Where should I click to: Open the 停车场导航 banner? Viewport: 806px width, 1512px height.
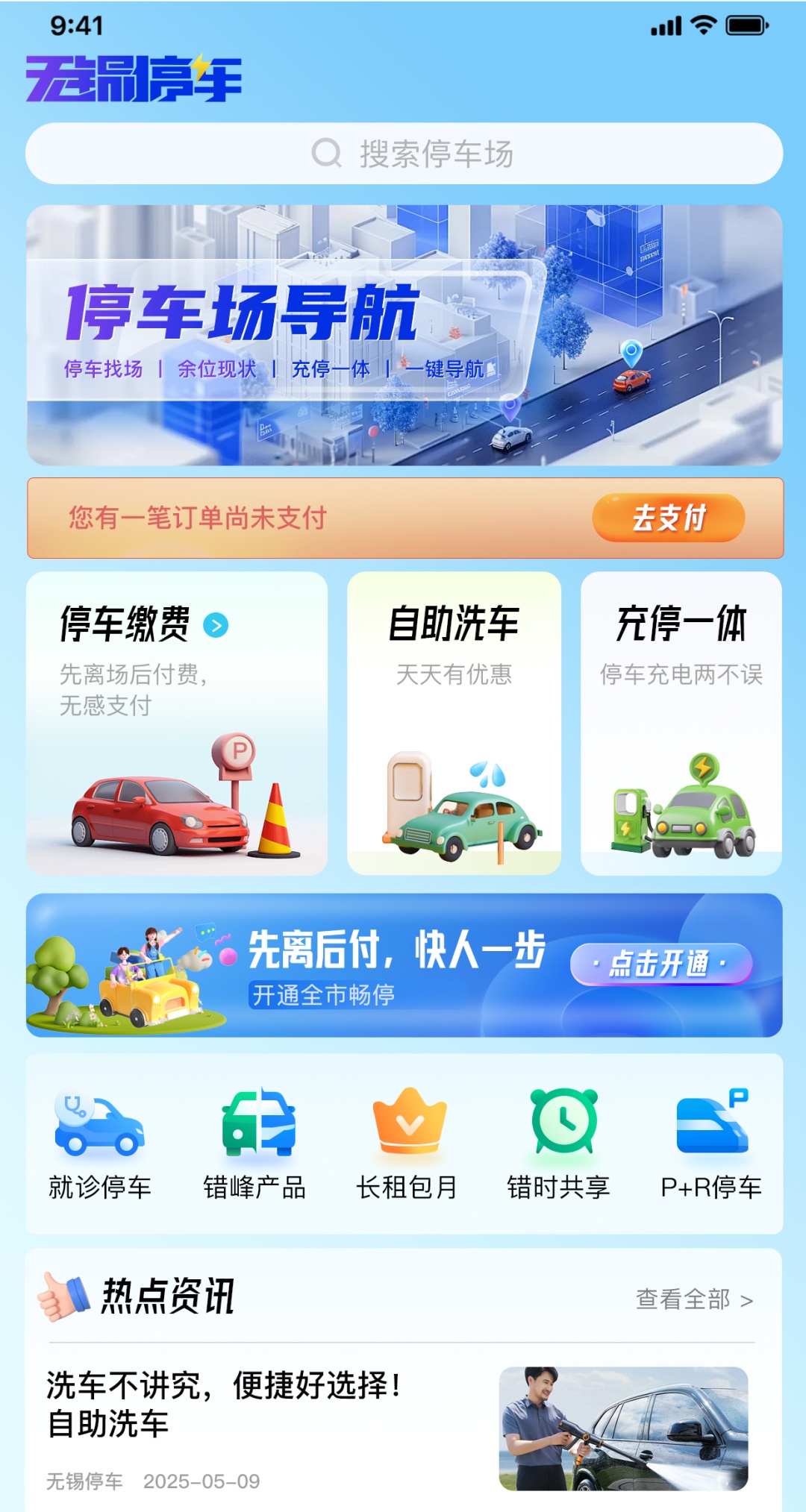[x=404, y=335]
